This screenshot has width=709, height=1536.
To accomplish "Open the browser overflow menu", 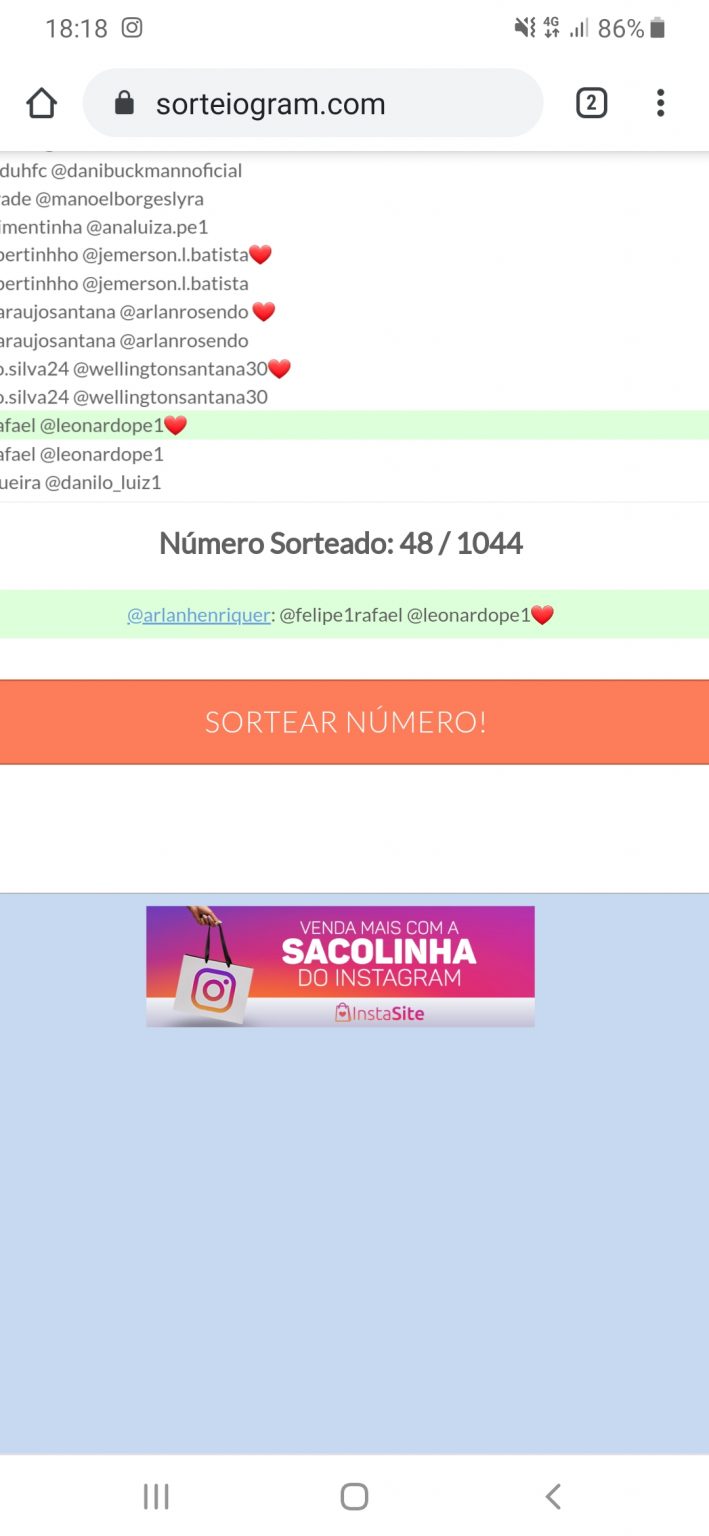I will pyautogui.click(x=660, y=103).
